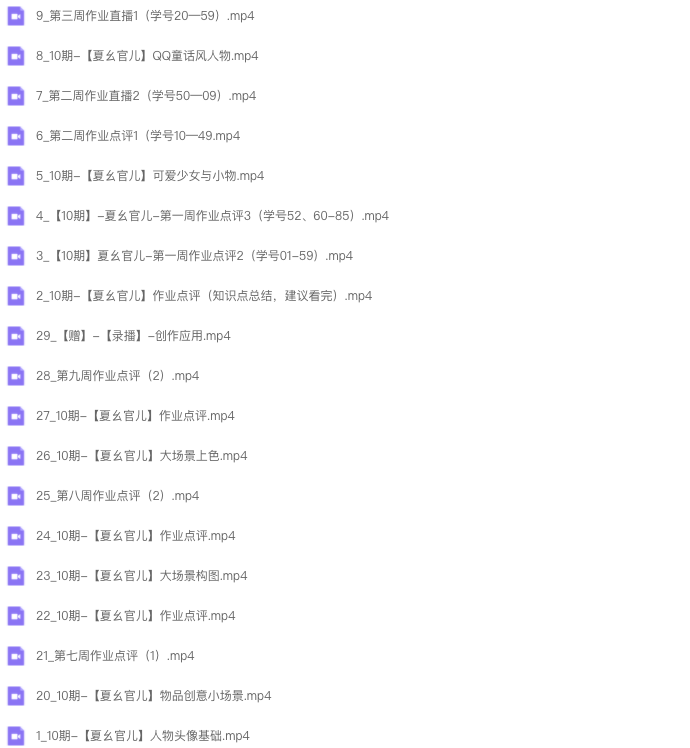Viewport: 690px width, 748px height.
Task: Open 2_10期 作业点评 知识点总结 file
Action: 204,296
